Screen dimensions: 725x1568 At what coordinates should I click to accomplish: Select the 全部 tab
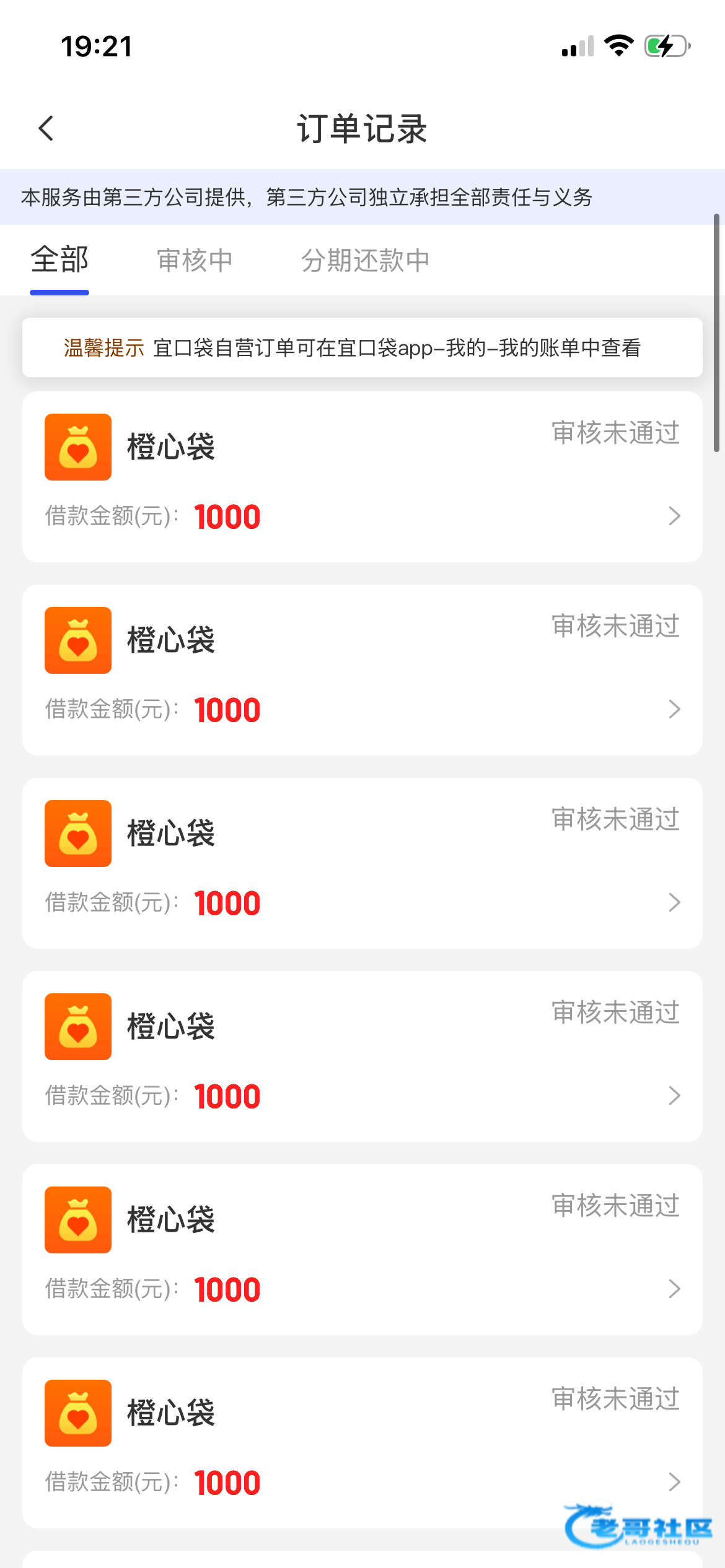tap(59, 260)
